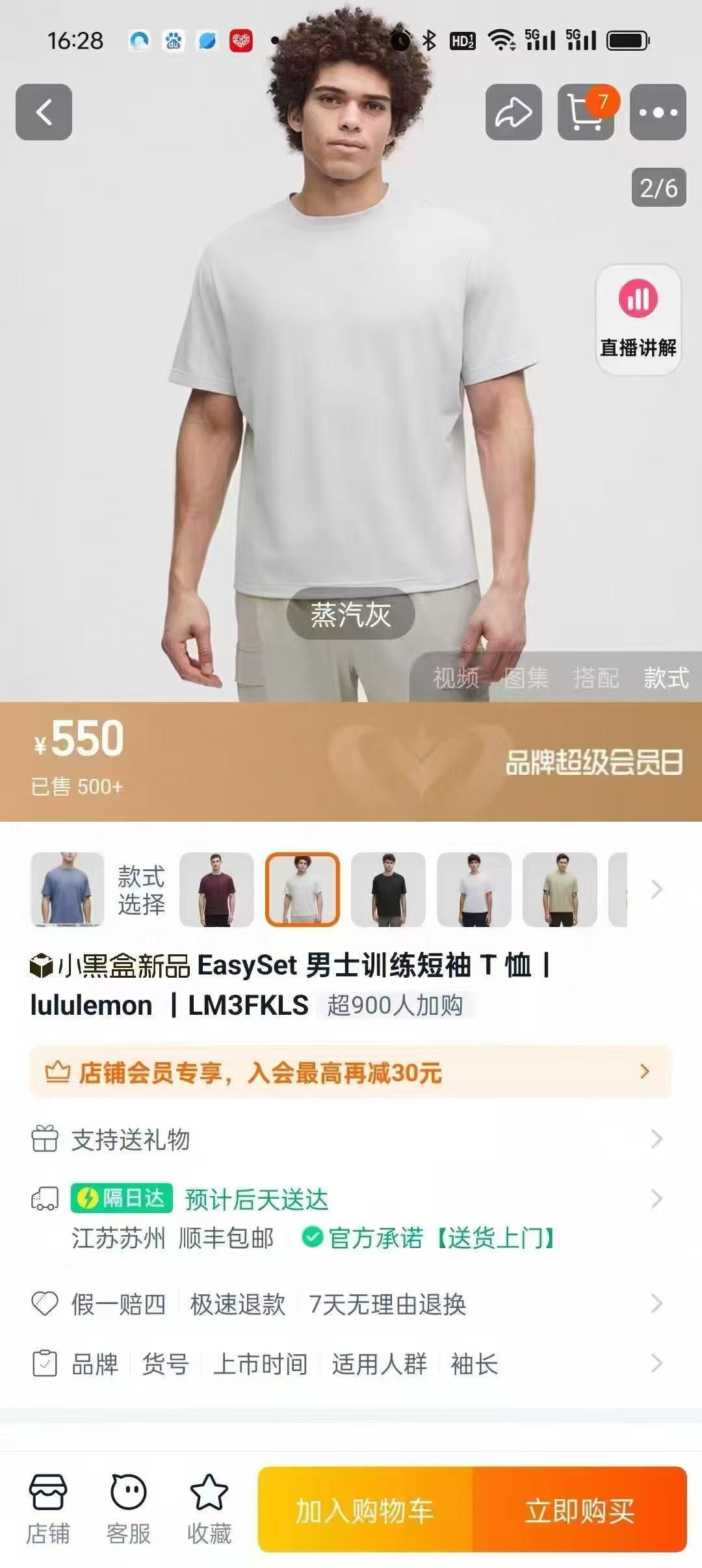Image resolution: width=702 pixels, height=1568 pixels.
Task: Open the 支持送礼物 gift option row
Action: [x=350, y=1140]
